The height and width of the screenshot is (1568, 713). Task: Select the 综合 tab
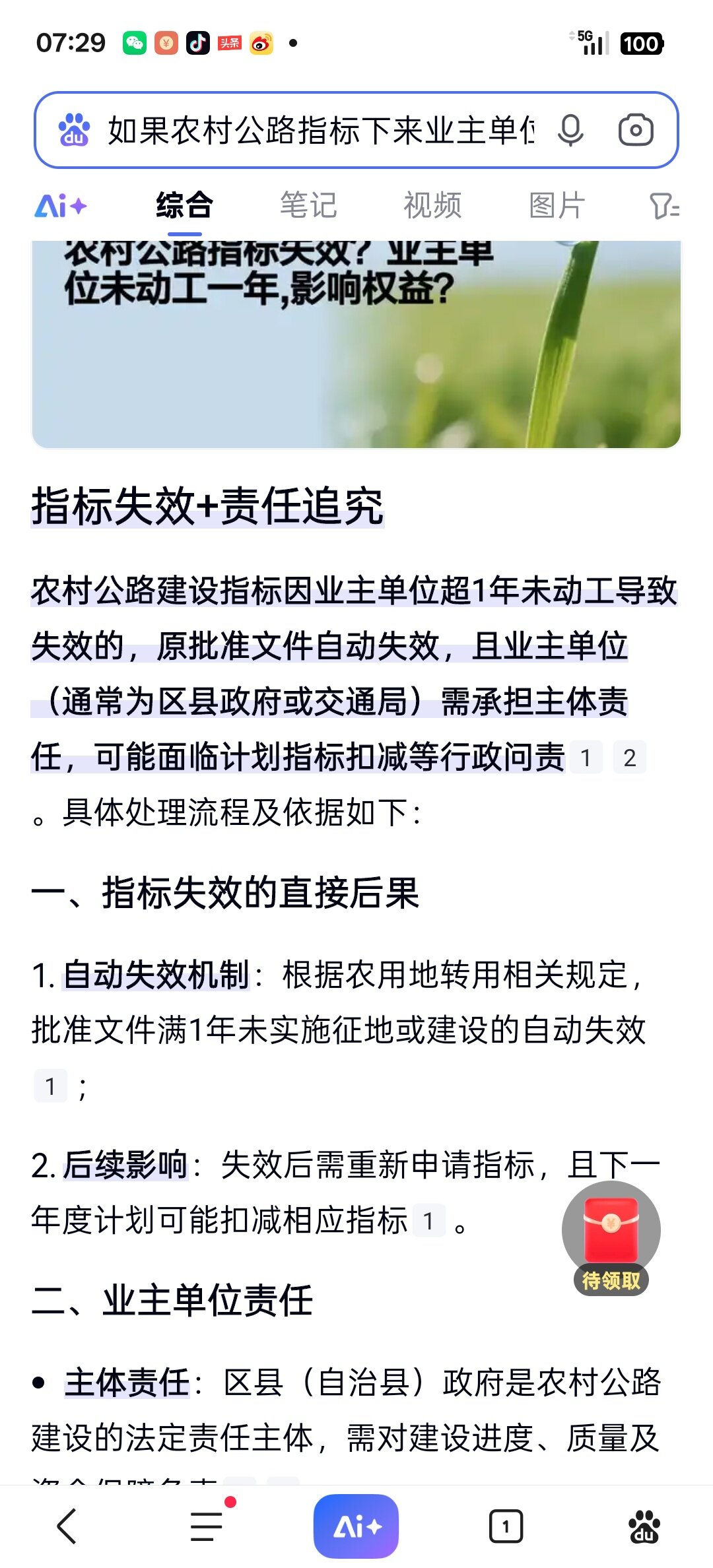click(x=184, y=205)
